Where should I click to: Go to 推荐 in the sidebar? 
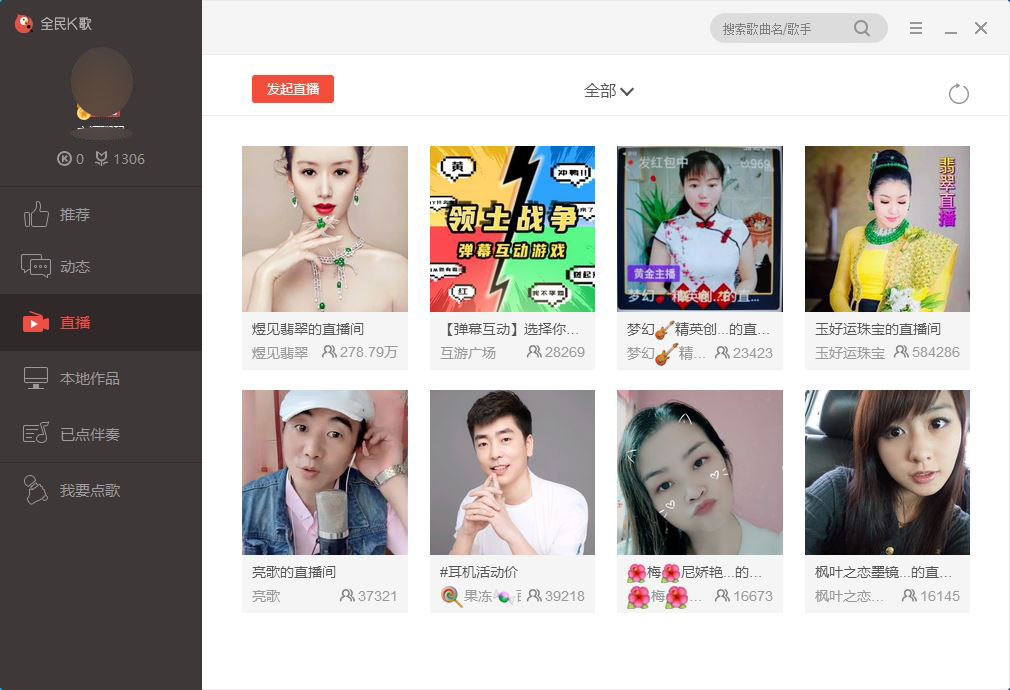point(75,214)
